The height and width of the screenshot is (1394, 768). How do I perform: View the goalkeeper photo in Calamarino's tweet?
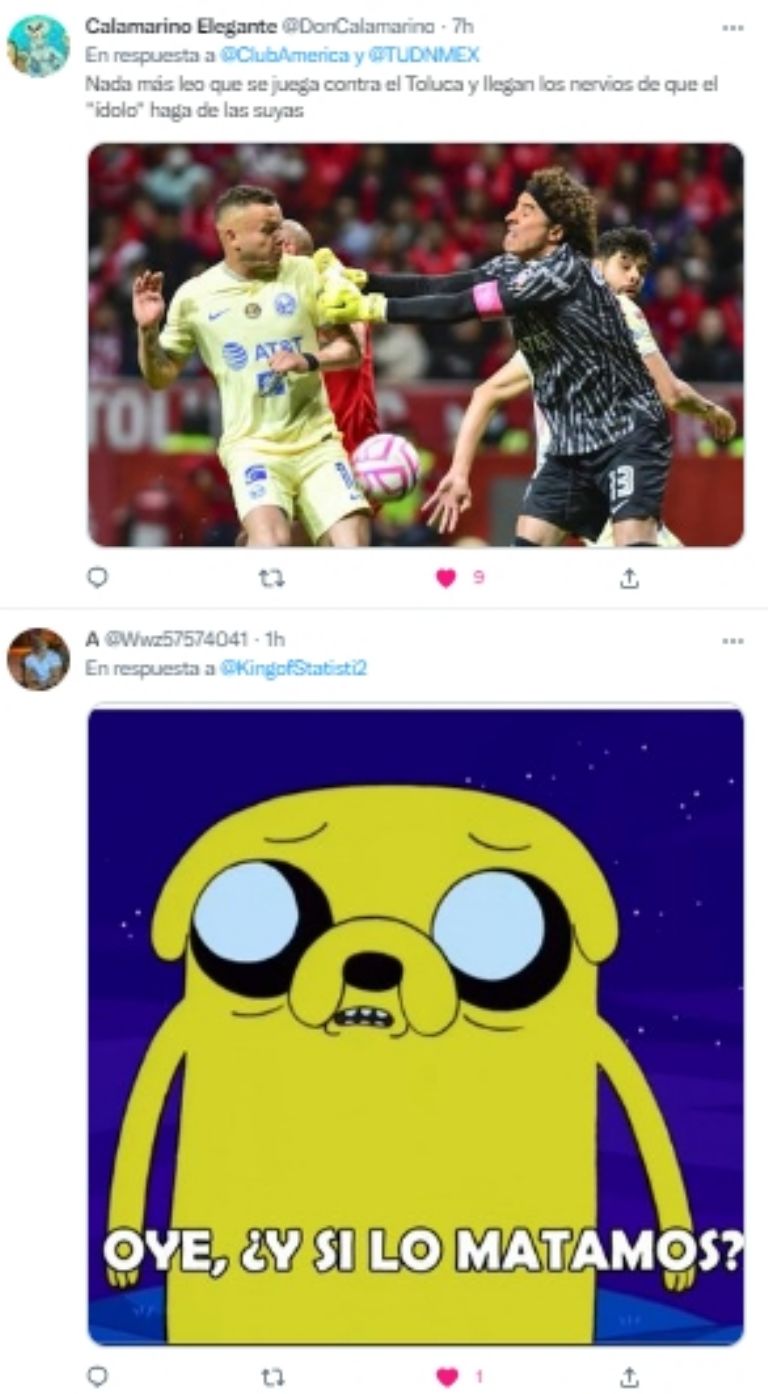[415, 345]
